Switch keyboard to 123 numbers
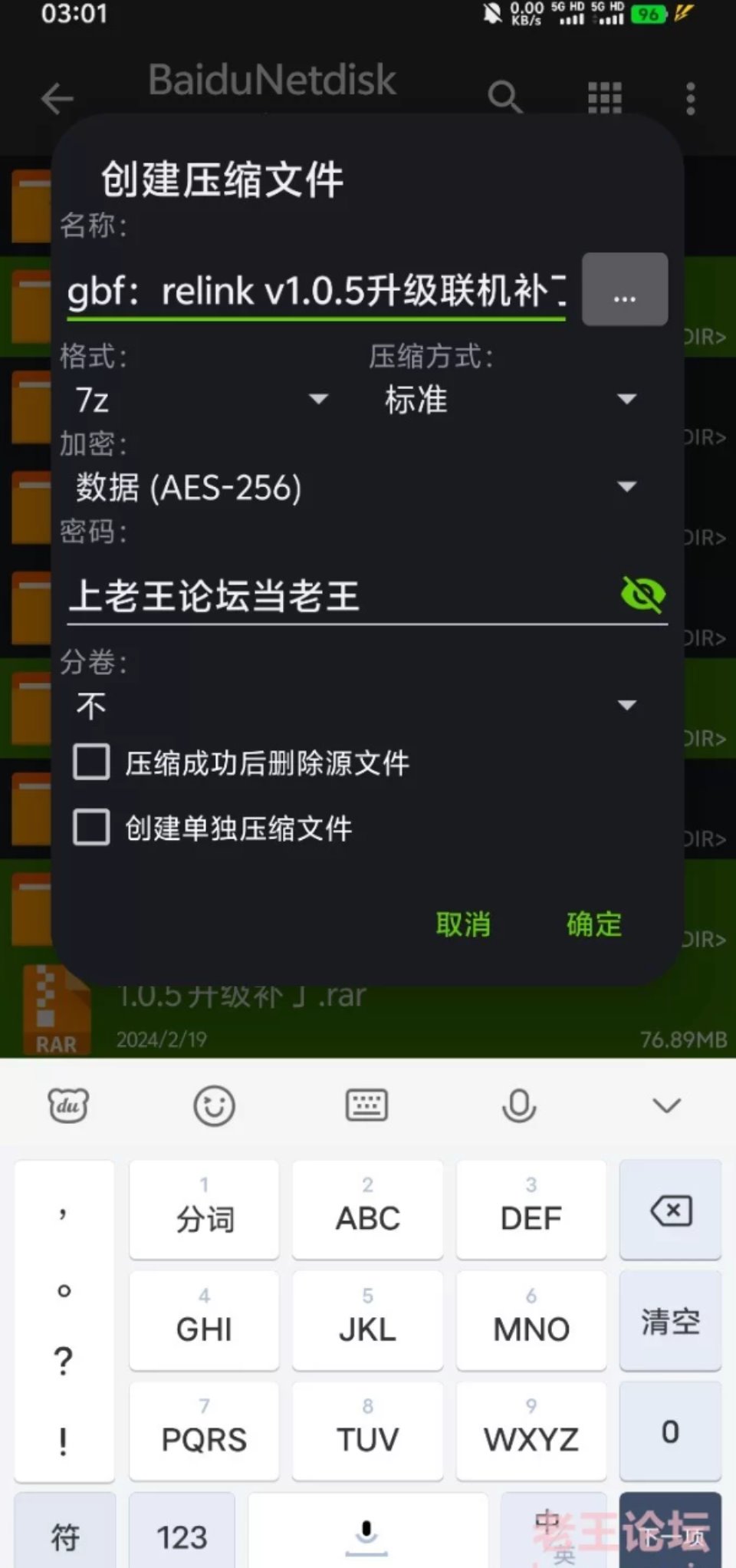Image resolution: width=736 pixels, height=1568 pixels. [x=182, y=1536]
